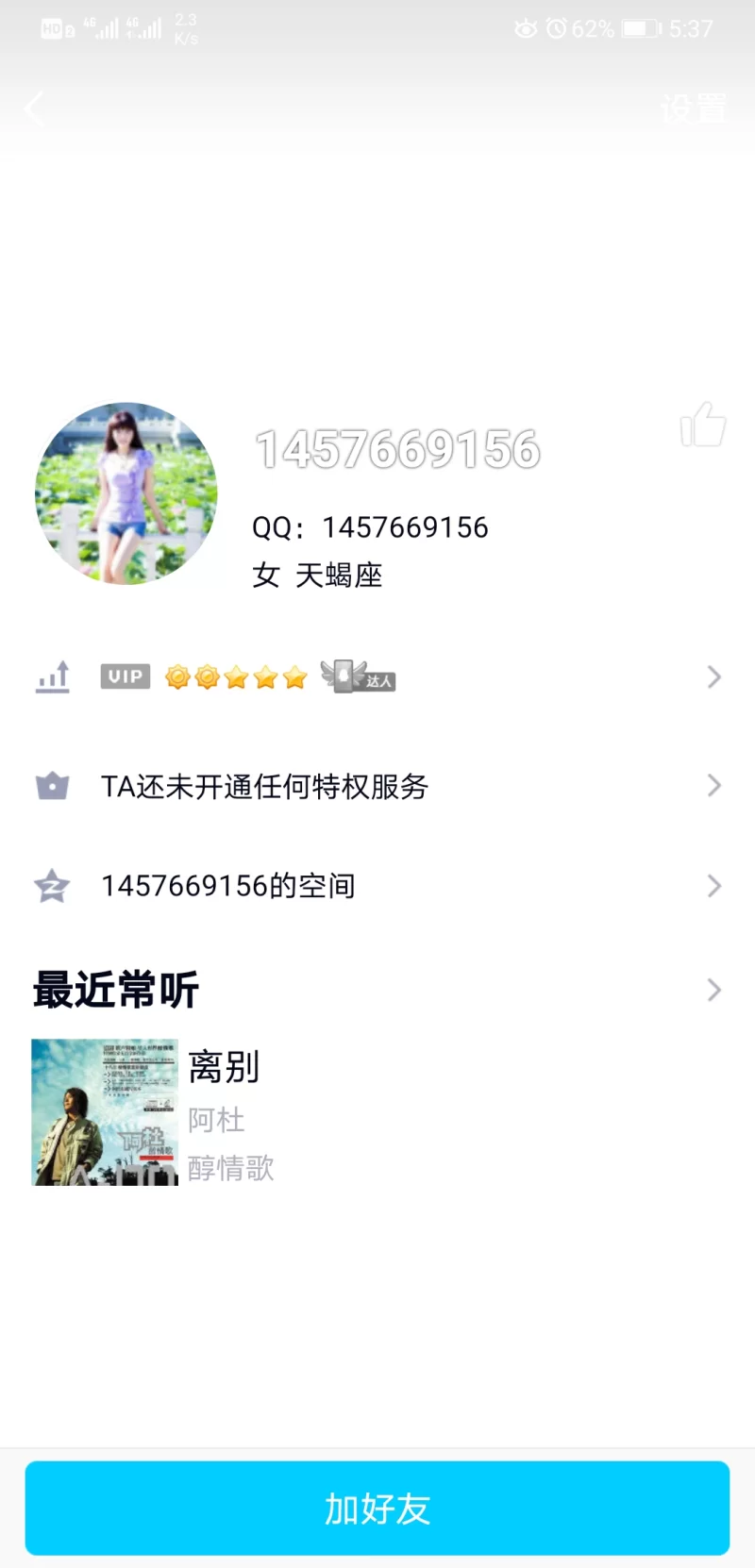This screenshot has width=755, height=1568.
Task: Expand the 最近常听 section
Action: [713, 990]
